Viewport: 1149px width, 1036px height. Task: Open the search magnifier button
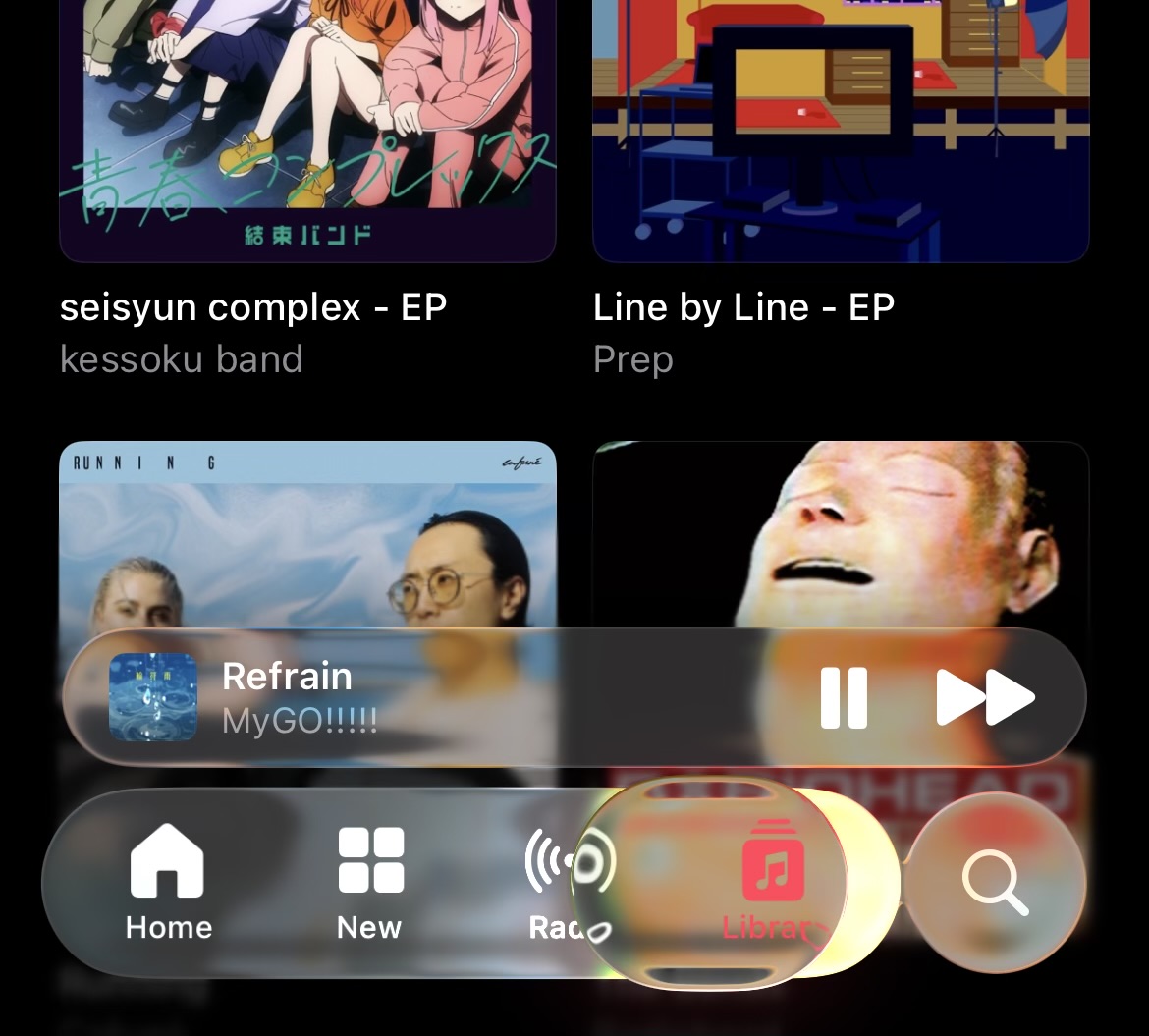(995, 882)
